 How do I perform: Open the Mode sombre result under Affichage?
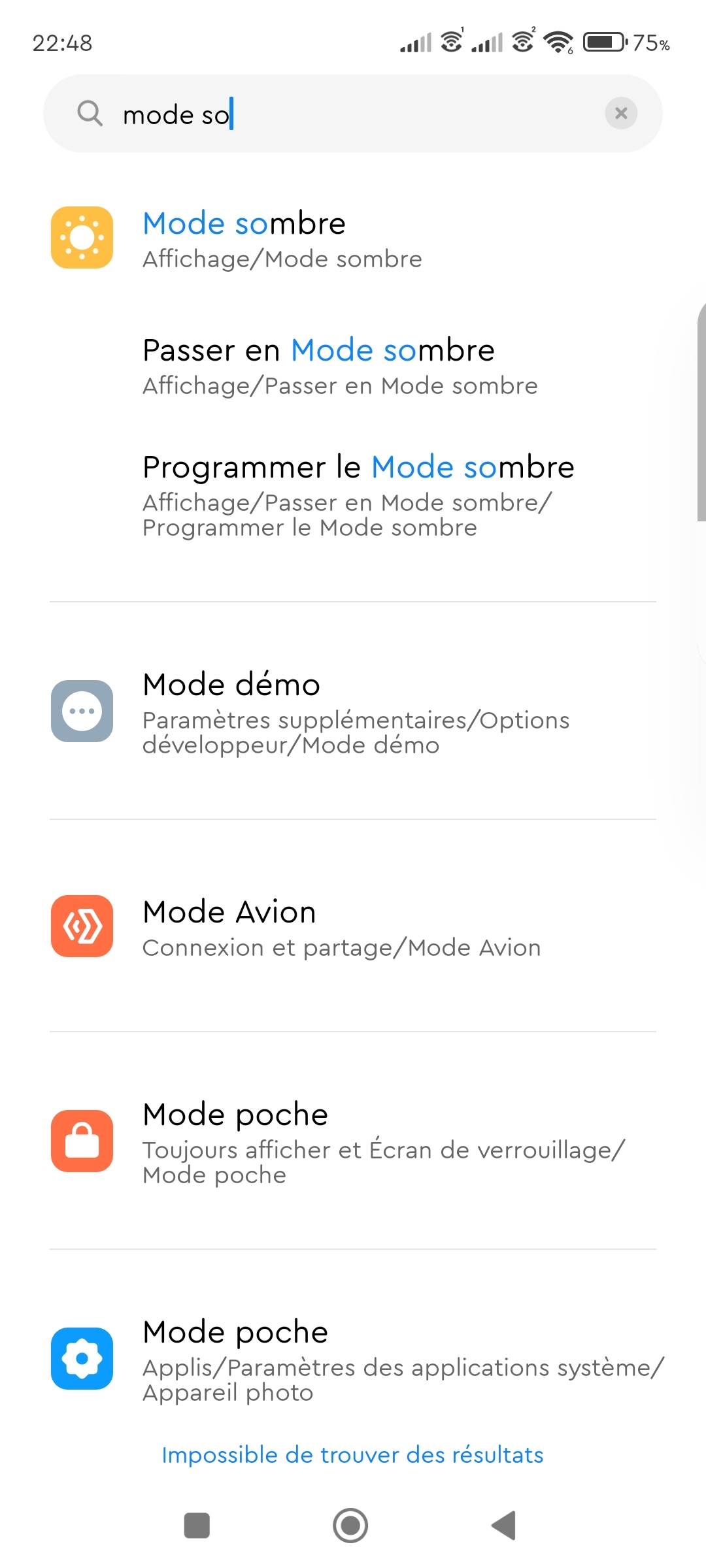tap(353, 238)
